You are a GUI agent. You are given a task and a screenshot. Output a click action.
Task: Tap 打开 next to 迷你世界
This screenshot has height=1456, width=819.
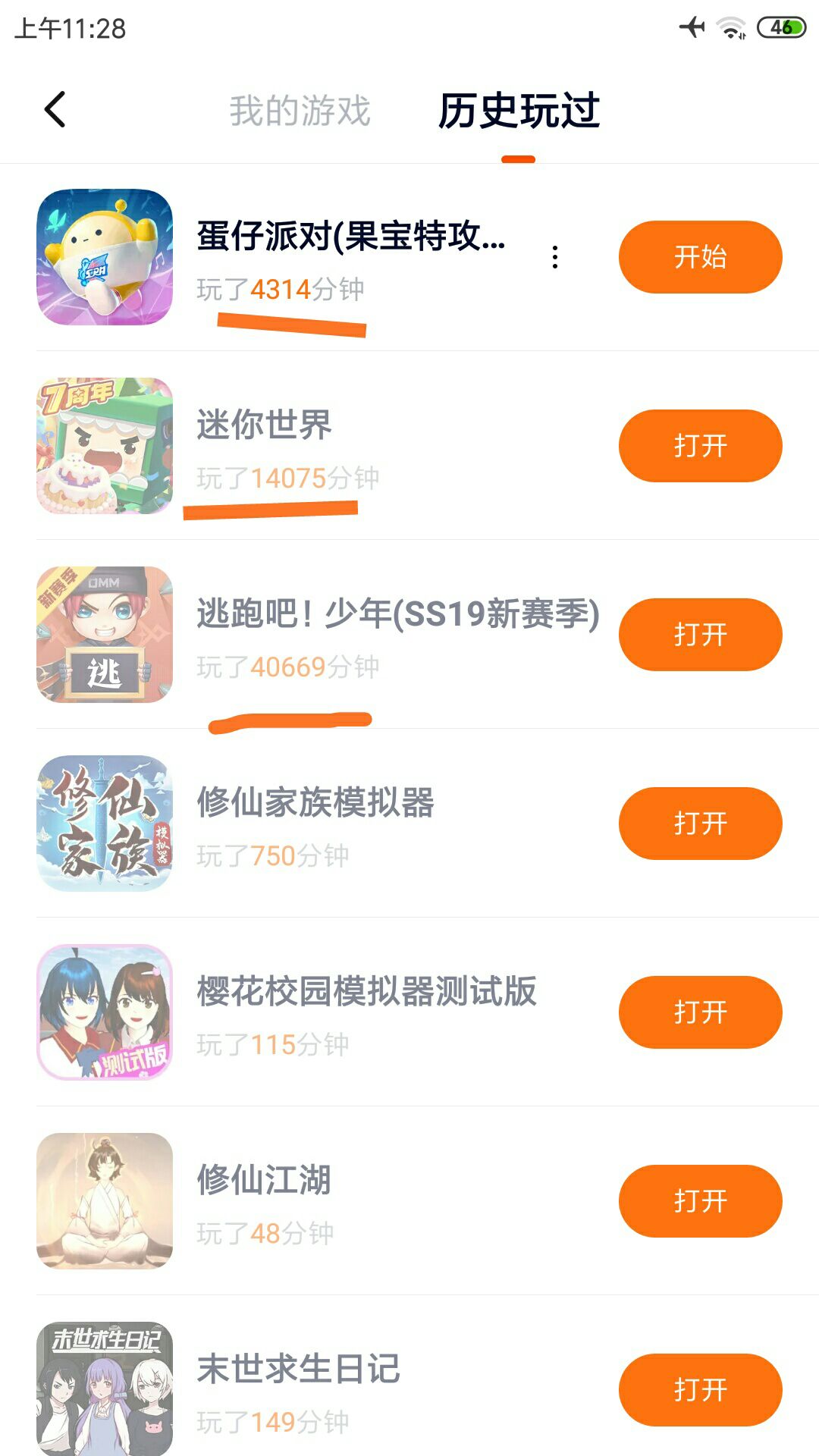699,446
